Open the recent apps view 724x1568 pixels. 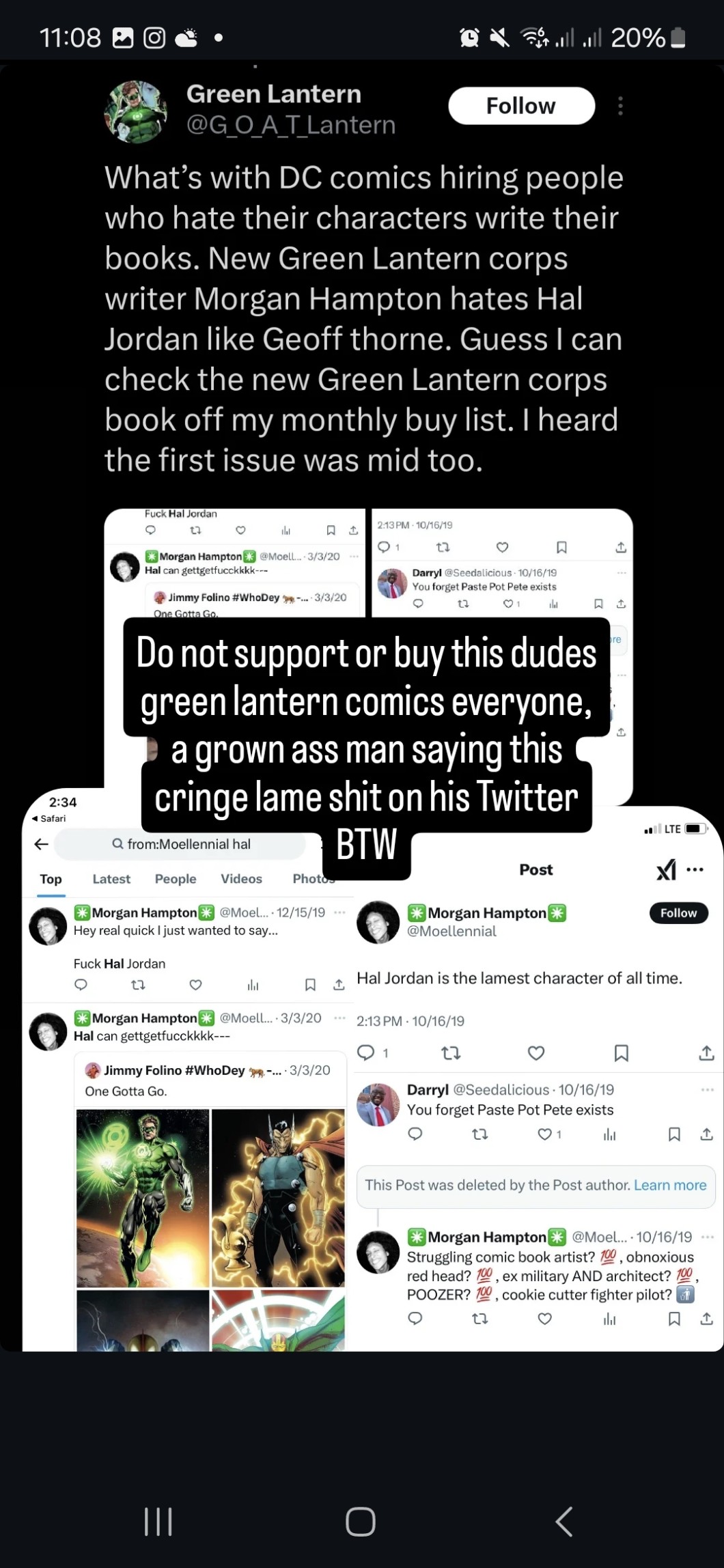[x=158, y=1522]
